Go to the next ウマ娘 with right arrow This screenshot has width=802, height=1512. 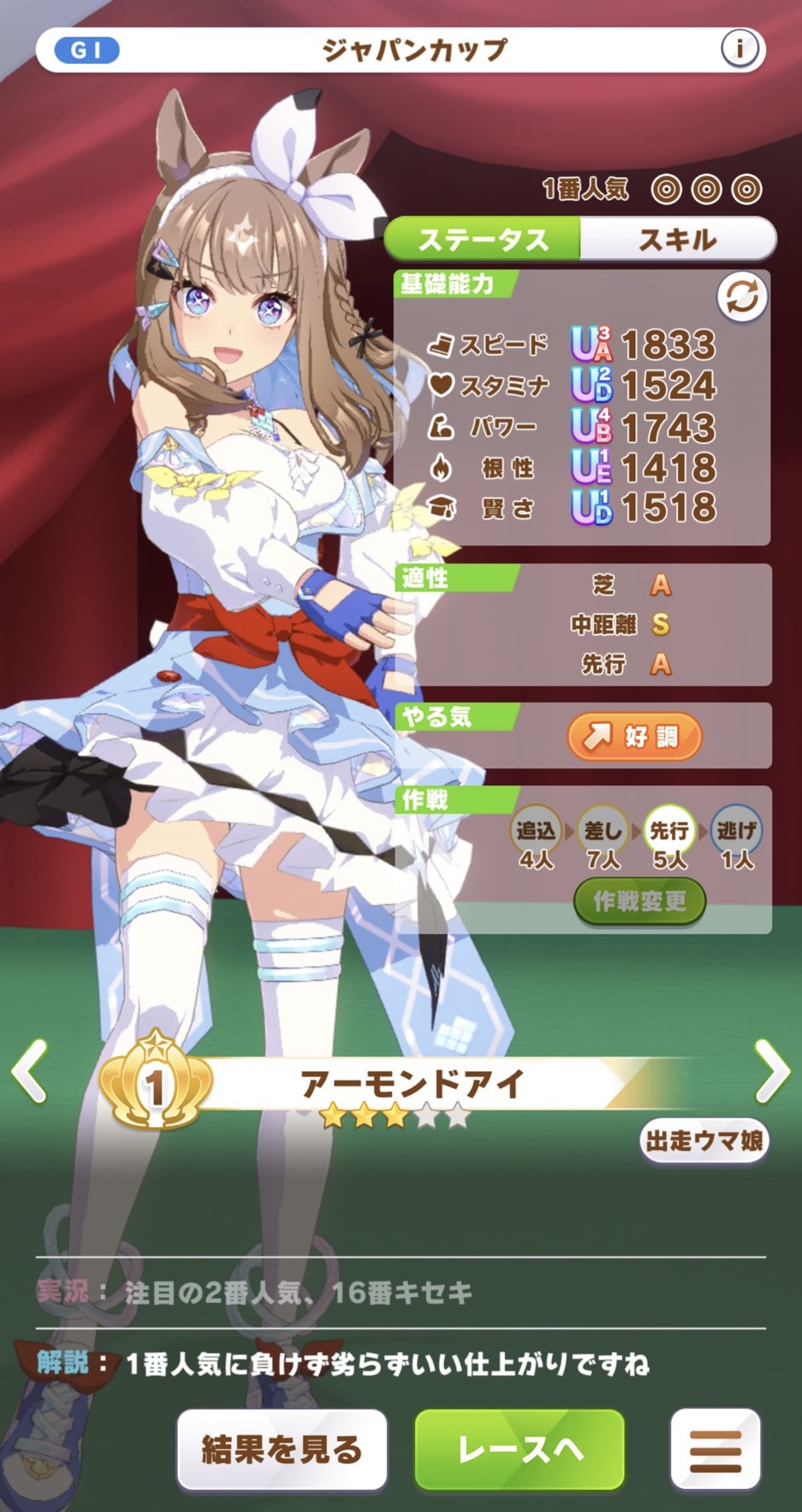pos(772,1070)
